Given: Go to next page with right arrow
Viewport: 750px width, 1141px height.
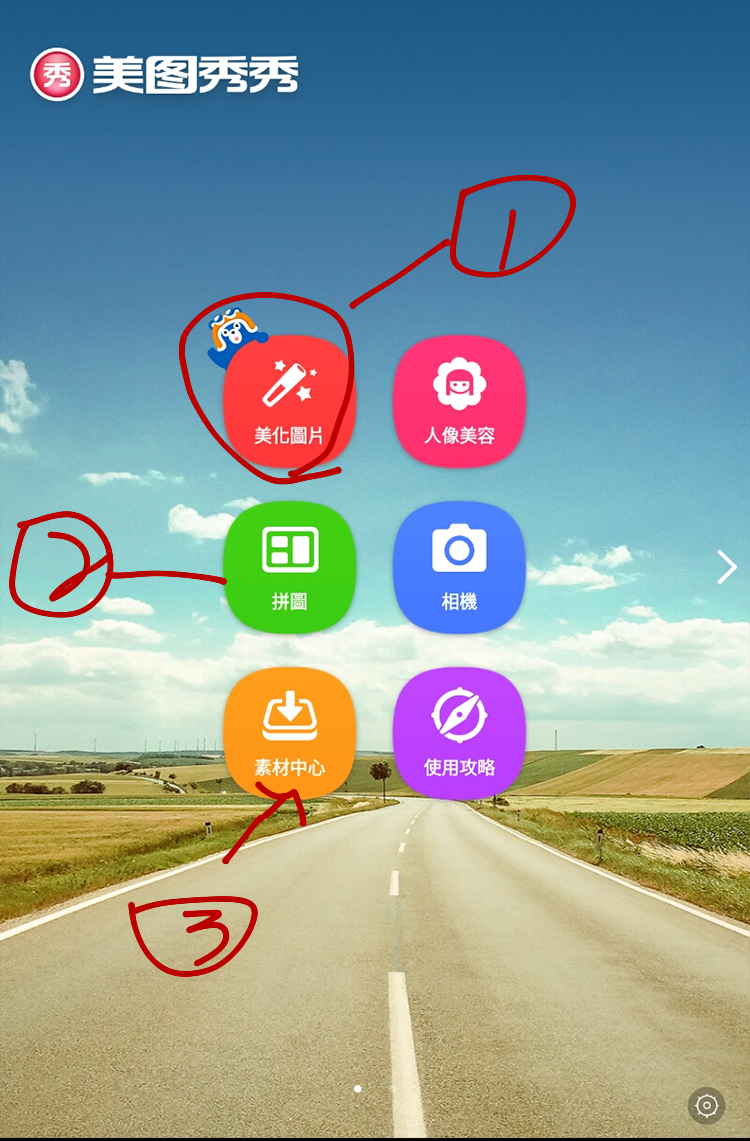Looking at the screenshot, I should pyautogui.click(x=727, y=567).
